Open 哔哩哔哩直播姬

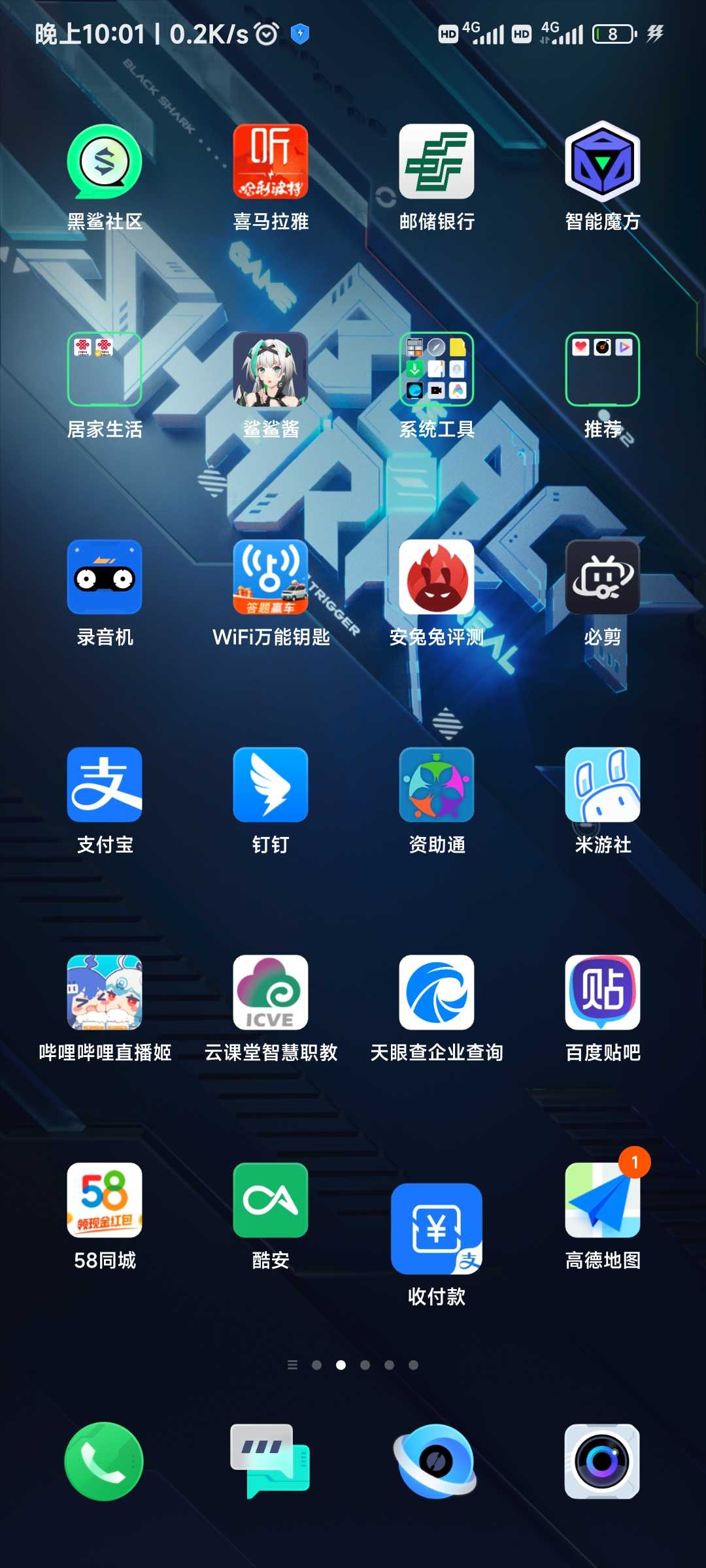click(105, 992)
